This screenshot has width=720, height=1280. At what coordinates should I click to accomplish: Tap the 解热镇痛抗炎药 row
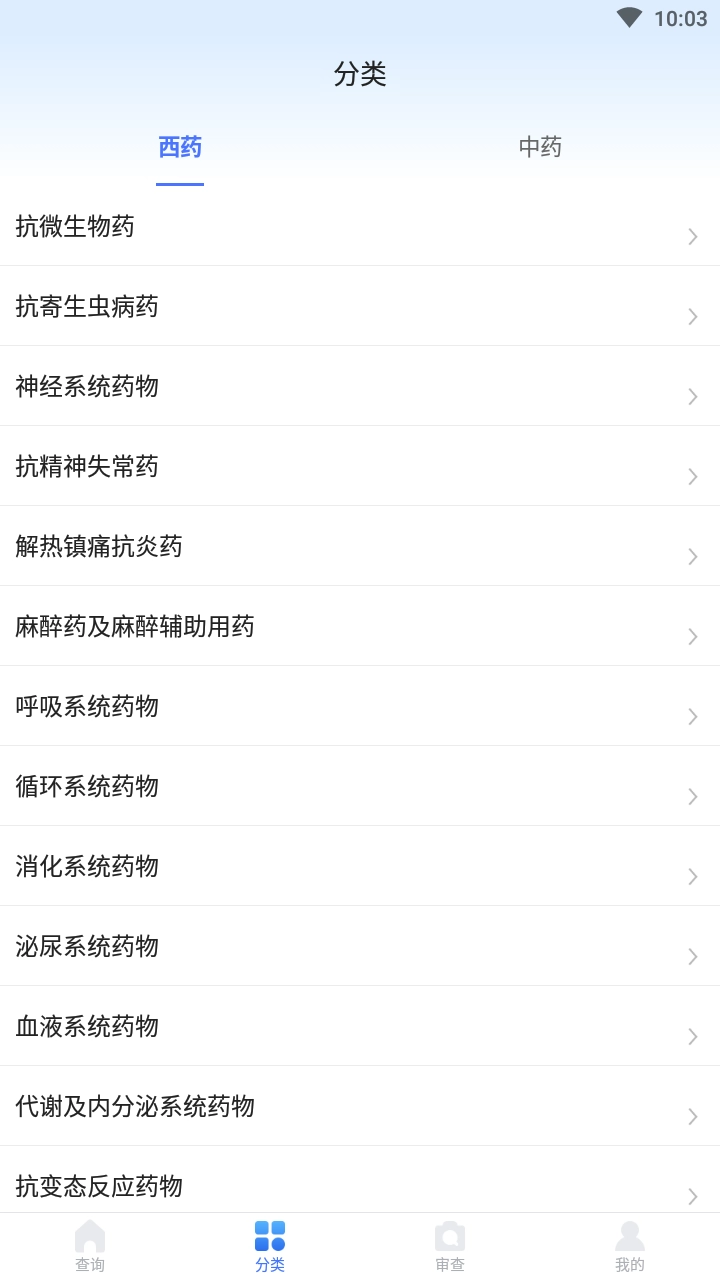pyautogui.click(x=360, y=547)
